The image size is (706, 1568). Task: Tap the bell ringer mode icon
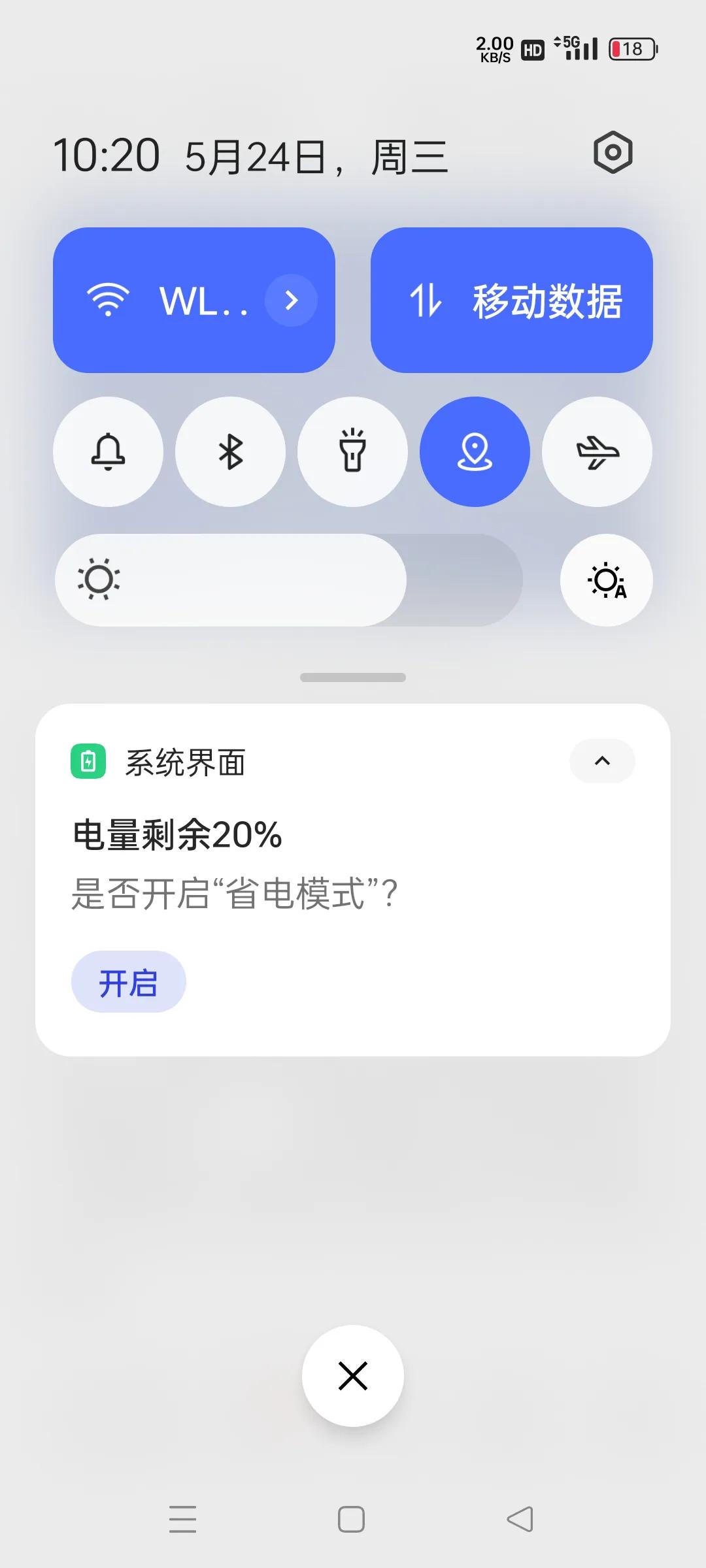pos(108,451)
